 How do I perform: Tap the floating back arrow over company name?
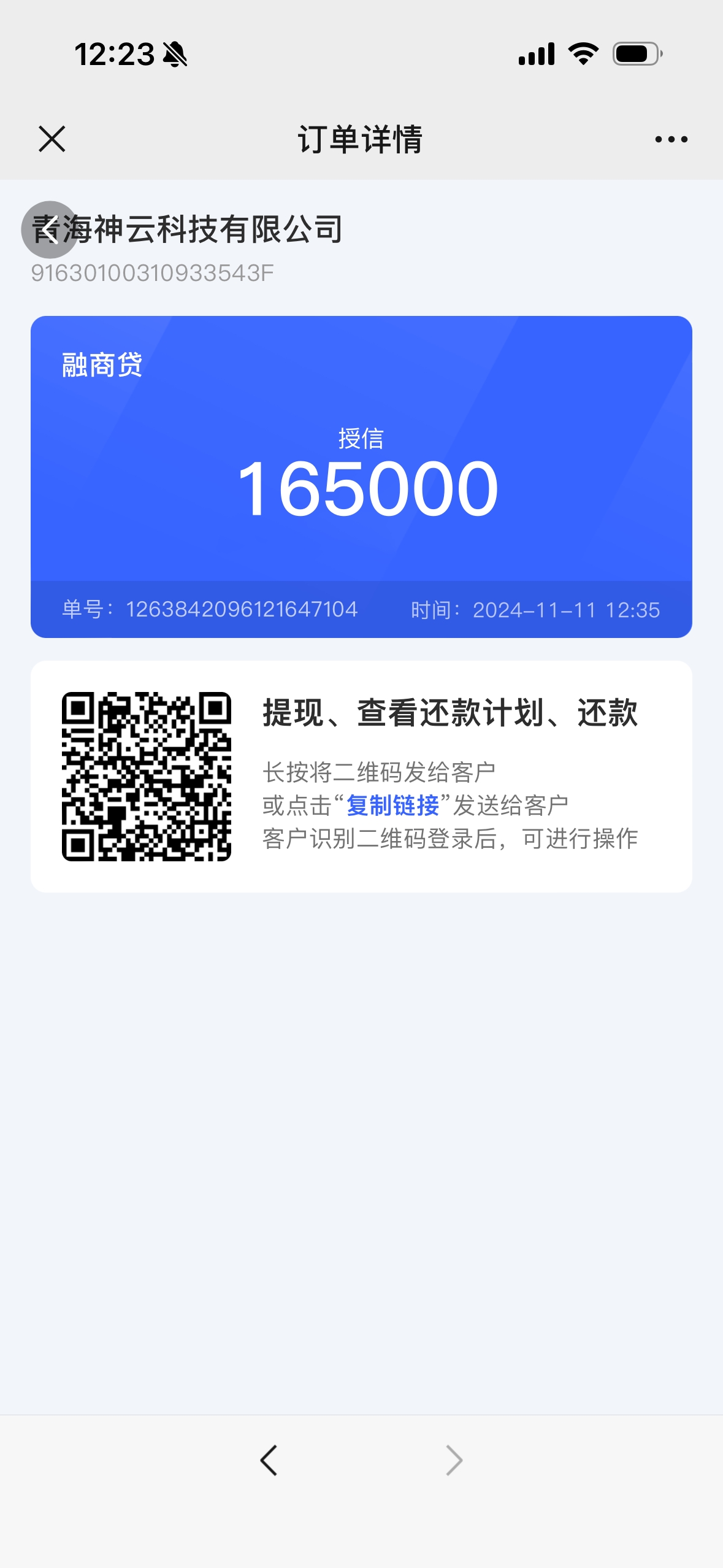pyautogui.click(x=50, y=229)
